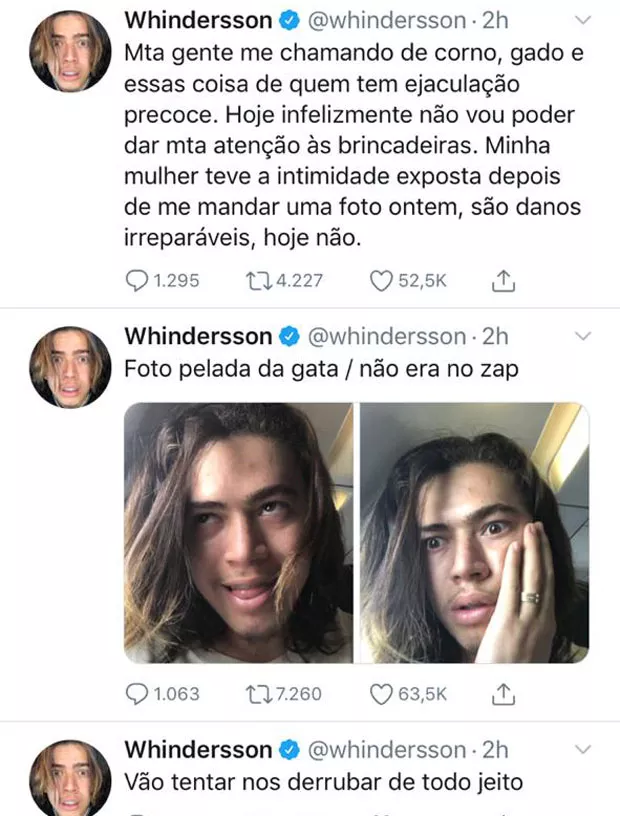This screenshot has width=620, height=816.
Task: Open the left selfie photo in tweet
Action: [238, 532]
